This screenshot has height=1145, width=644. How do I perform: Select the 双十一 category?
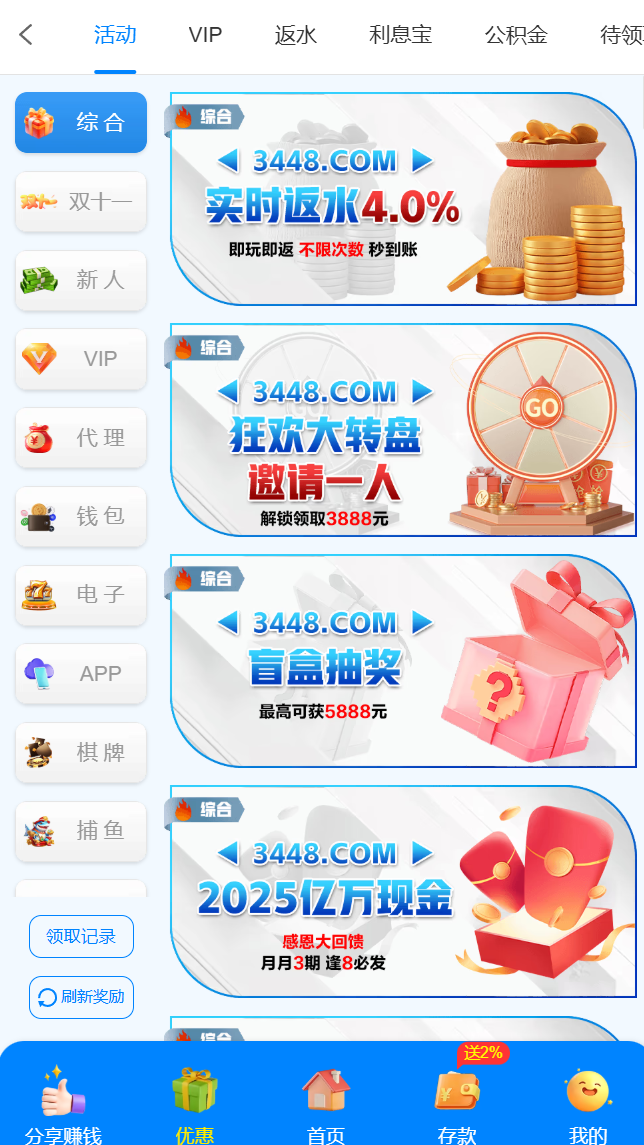81,202
